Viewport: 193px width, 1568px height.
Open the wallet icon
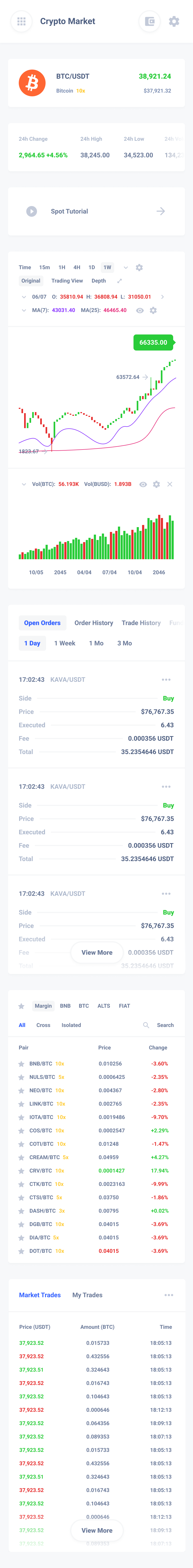tap(149, 21)
